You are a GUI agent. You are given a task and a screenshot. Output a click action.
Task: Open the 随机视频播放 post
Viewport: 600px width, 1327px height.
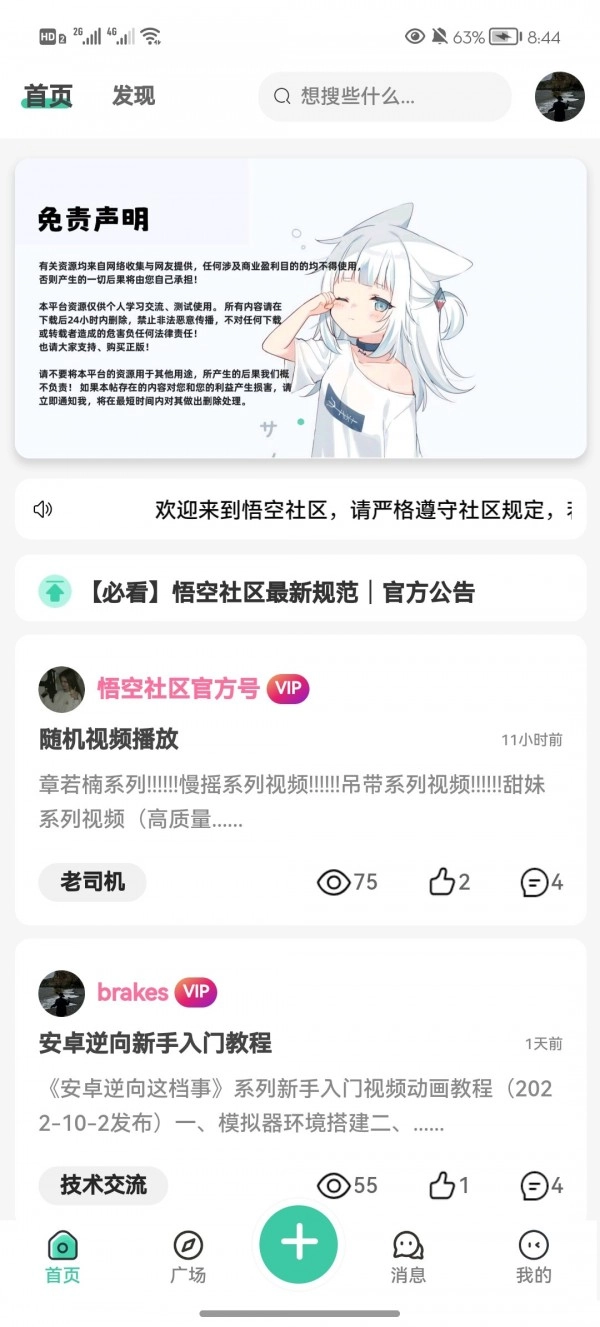click(x=110, y=739)
